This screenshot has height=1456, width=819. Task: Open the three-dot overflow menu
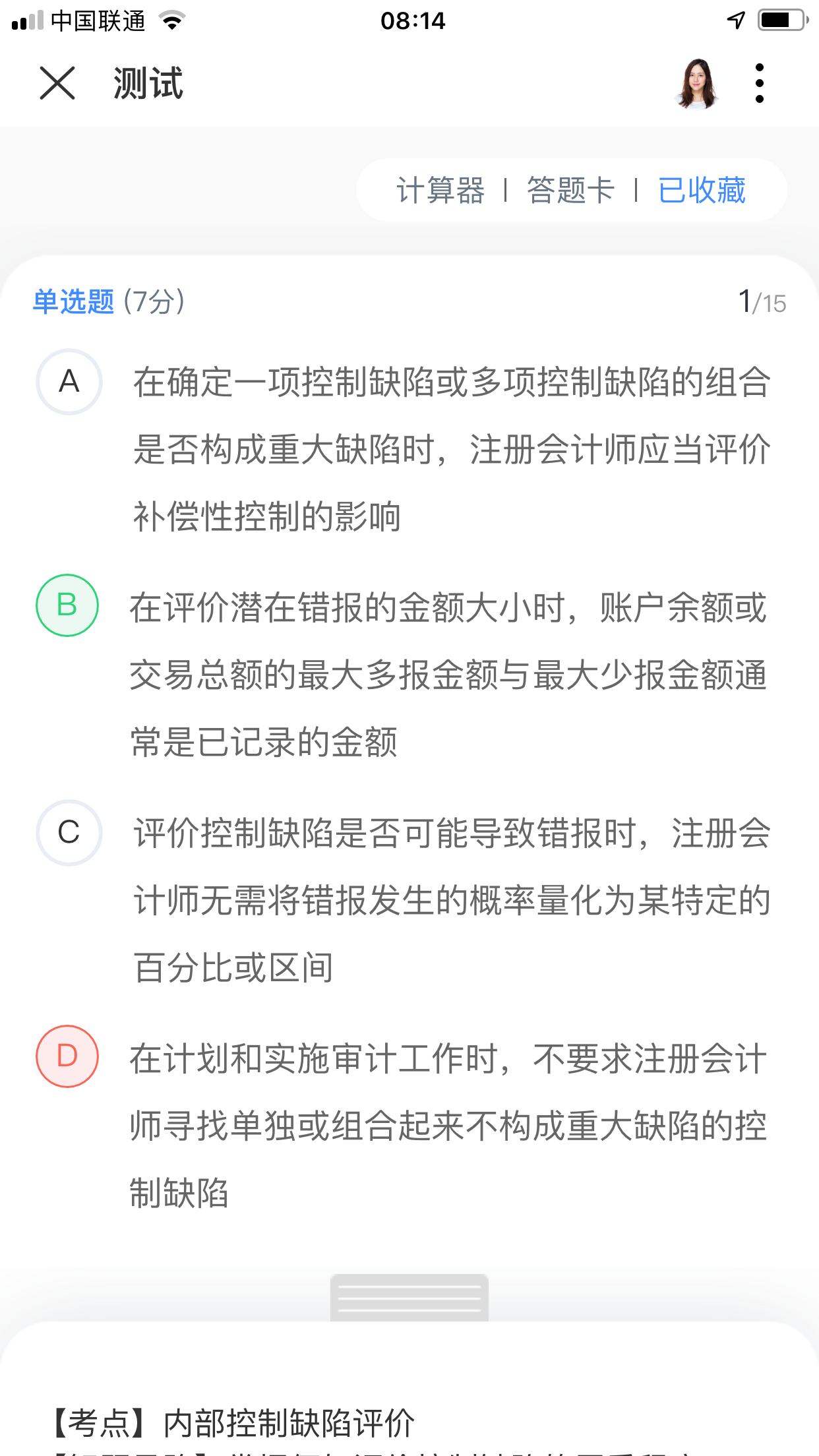(760, 83)
